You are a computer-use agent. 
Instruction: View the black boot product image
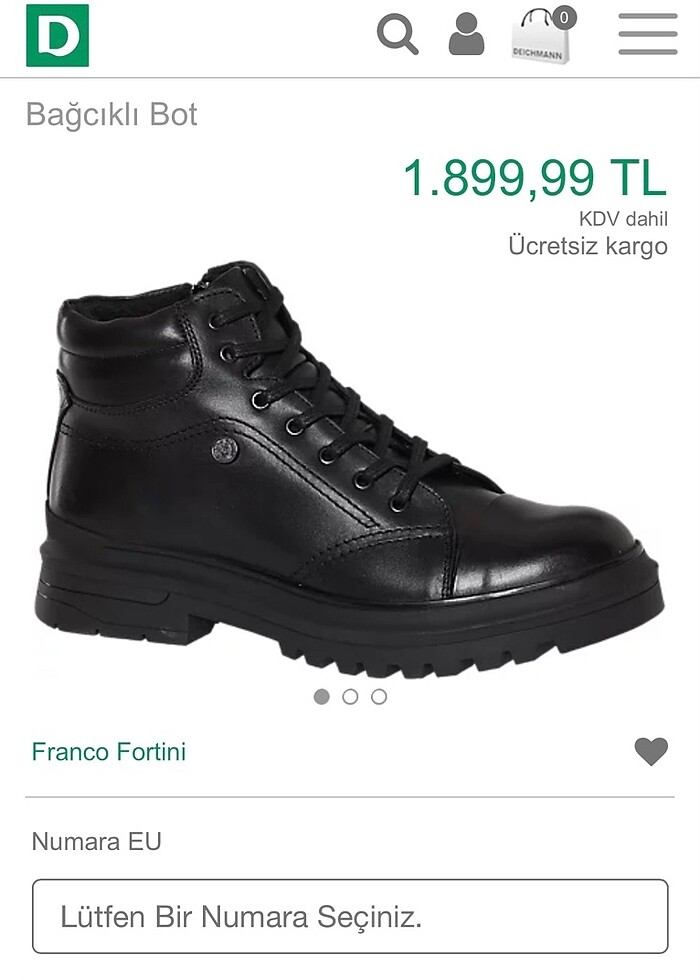pos(350,470)
